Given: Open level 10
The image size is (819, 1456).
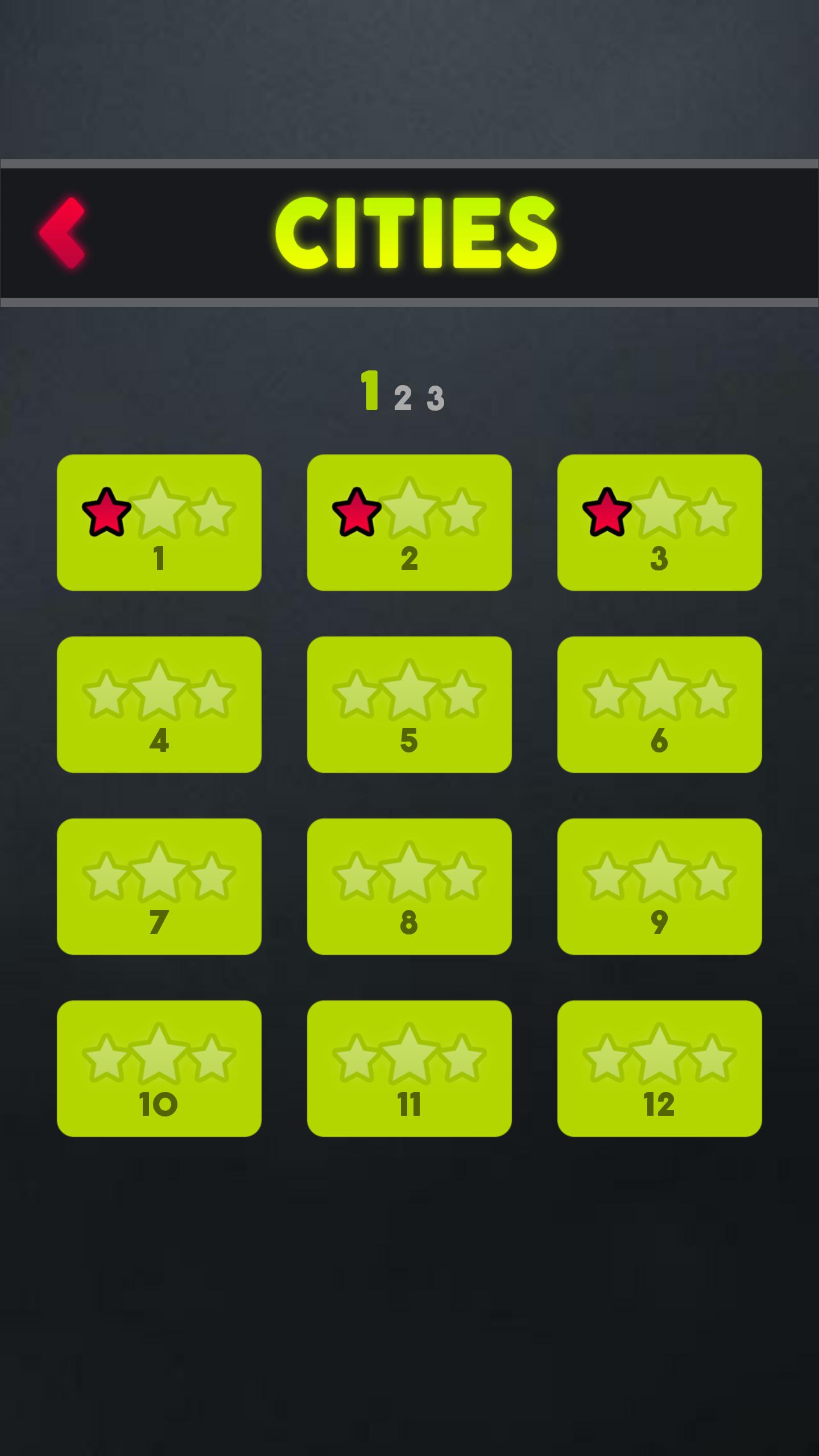Looking at the screenshot, I should point(159,1069).
